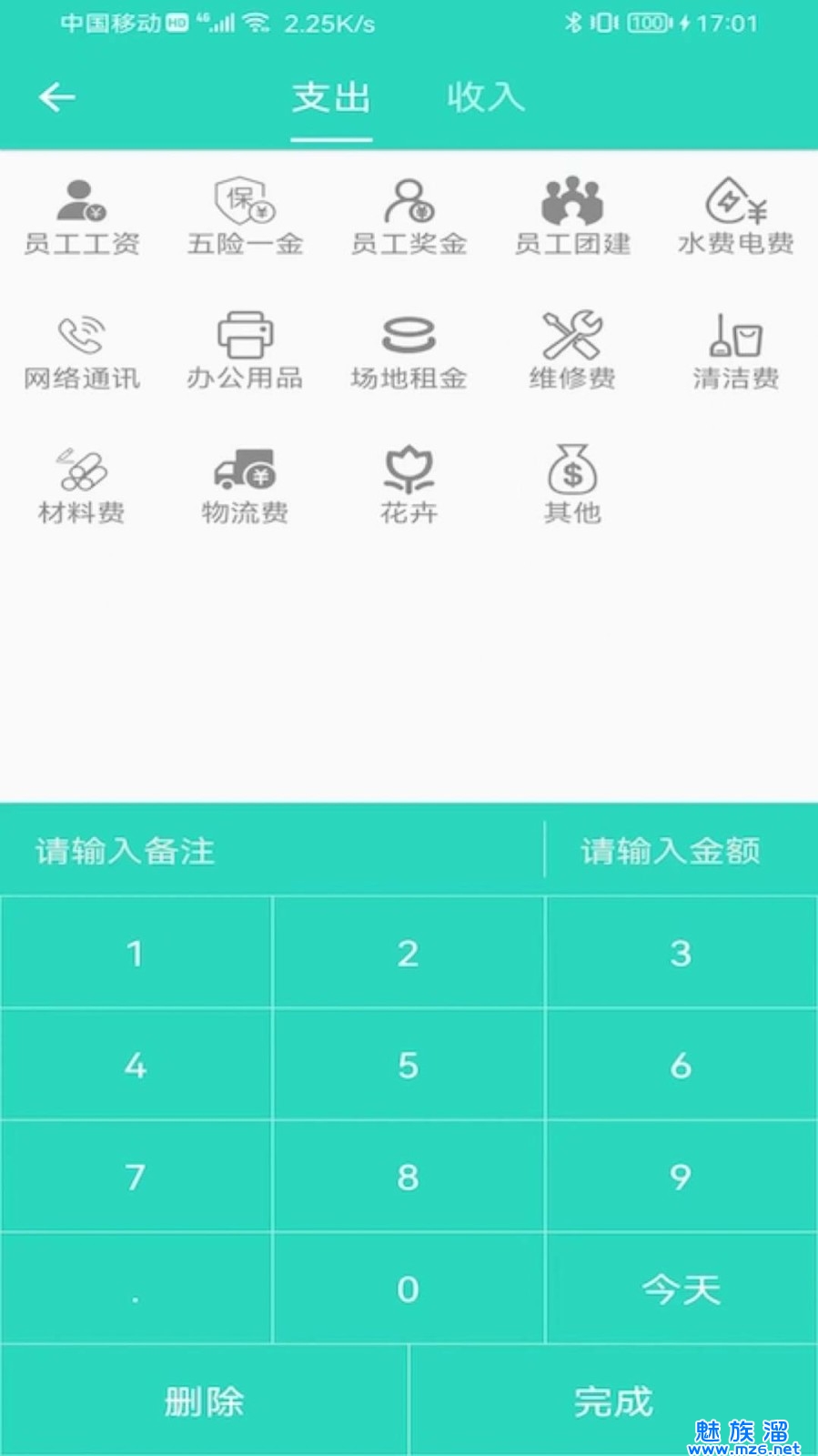
Task: Select the 物流费 category
Action: click(245, 486)
